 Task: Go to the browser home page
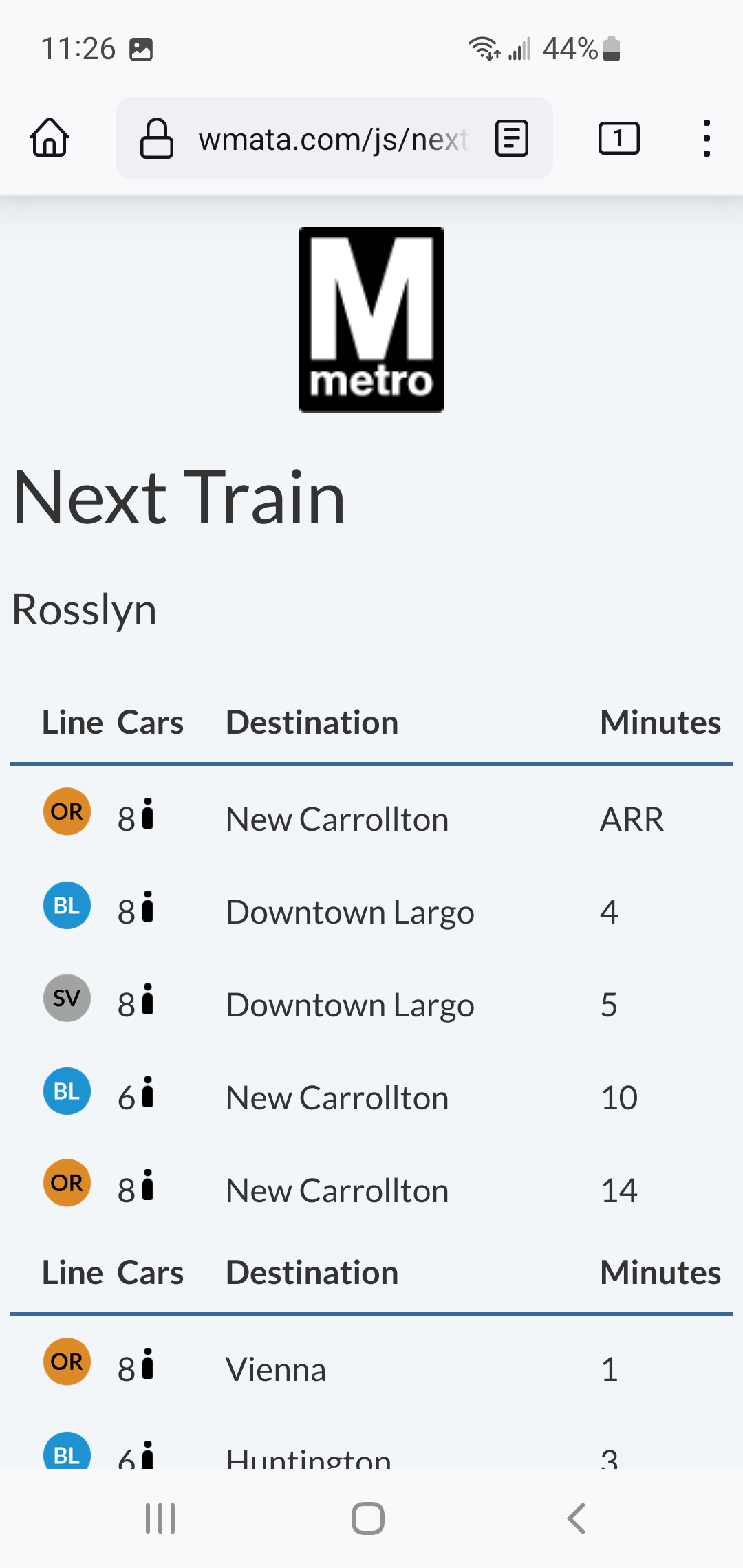50,138
